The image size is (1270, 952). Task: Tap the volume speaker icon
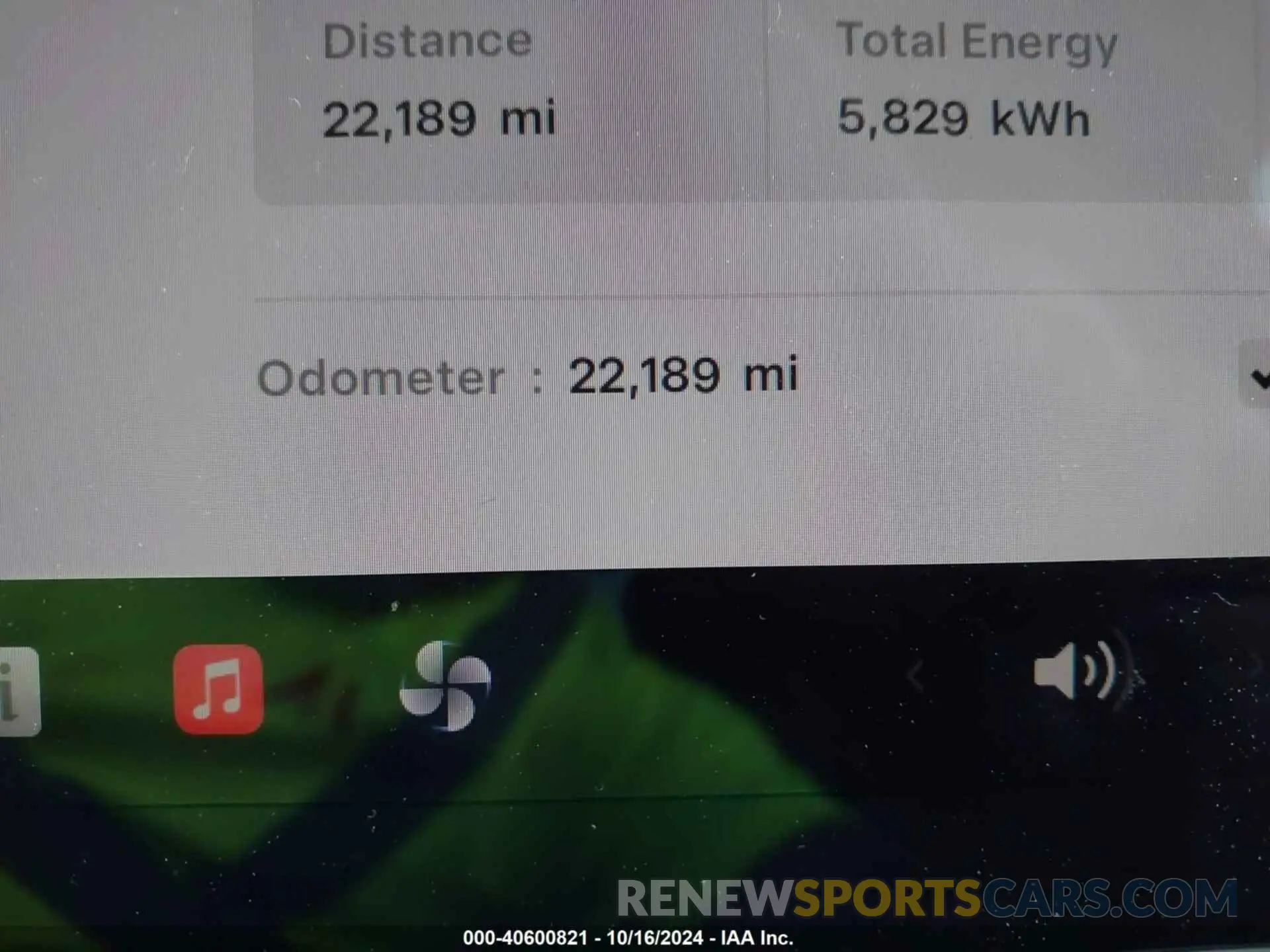1076,670
